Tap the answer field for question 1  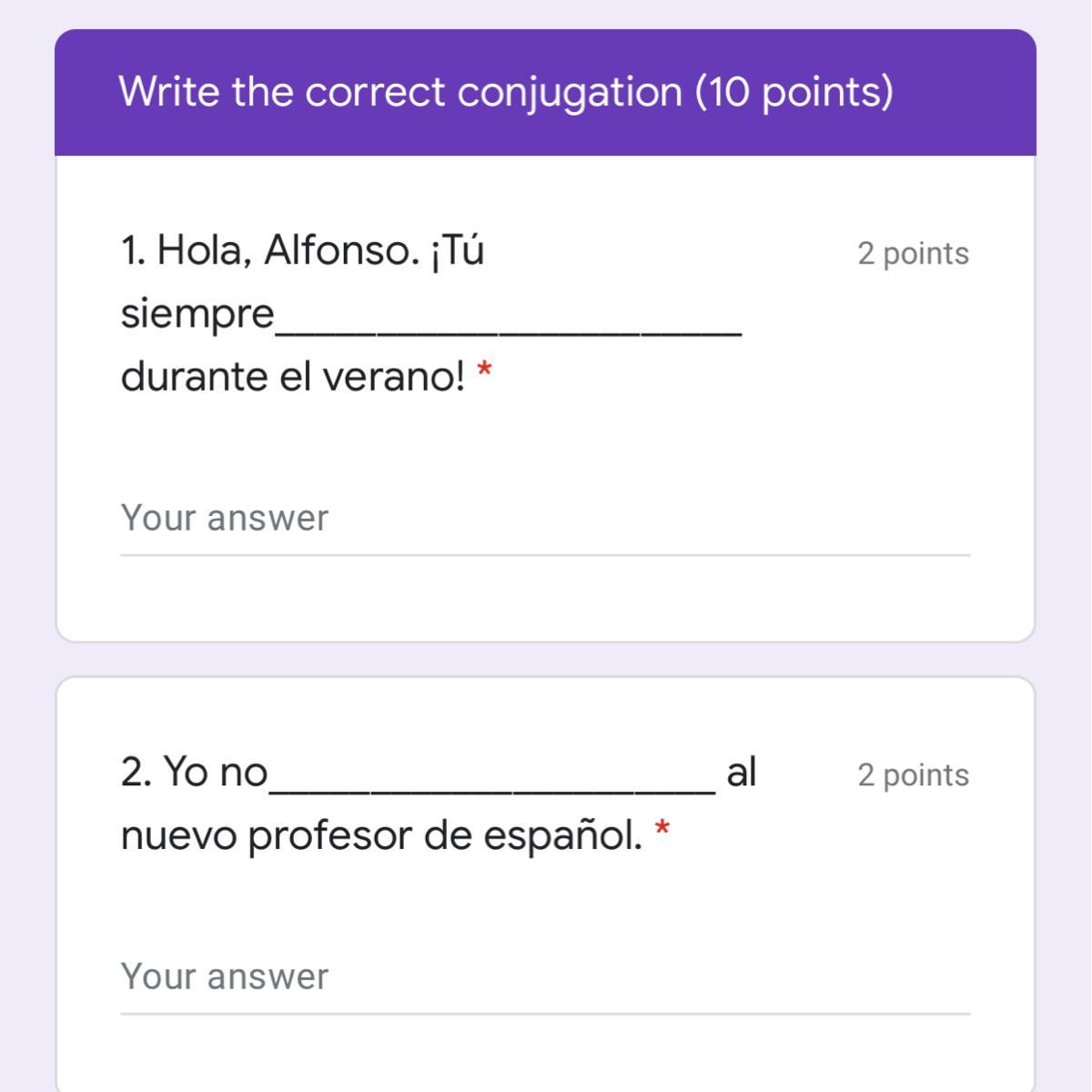[544, 520]
